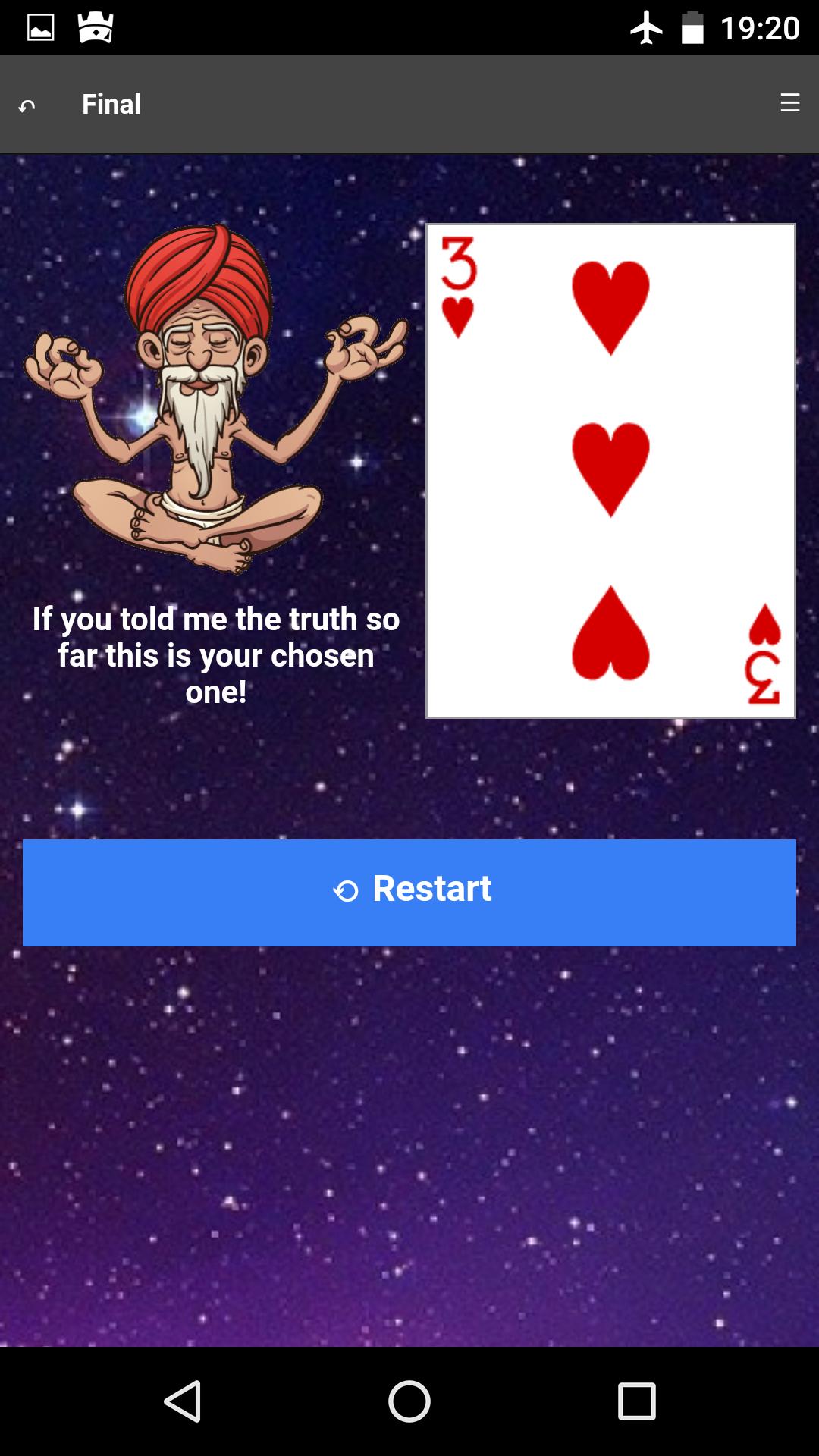The height and width of the screenshot is (1456, 819).
Task: Tap the Home circle navigation button
Action: [x=409, y=1399]
